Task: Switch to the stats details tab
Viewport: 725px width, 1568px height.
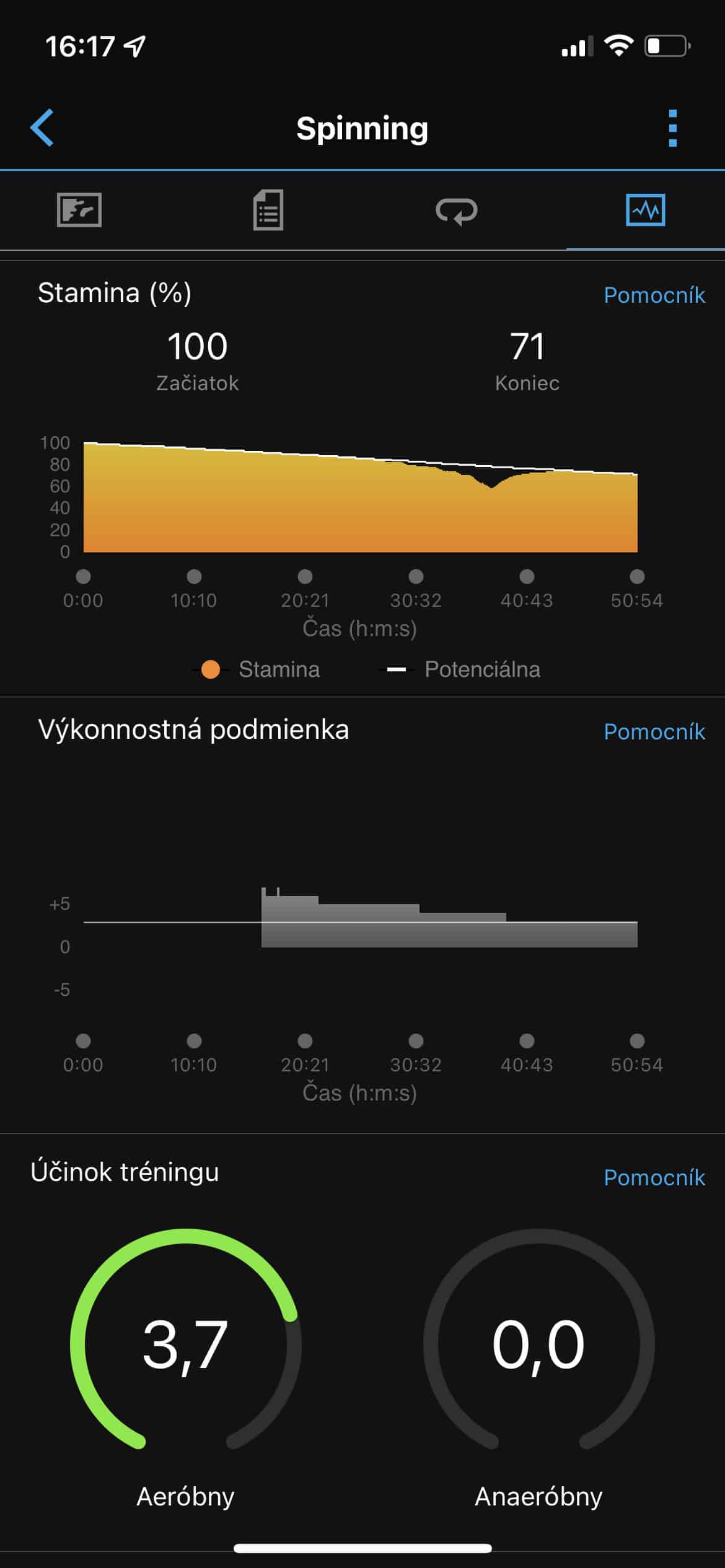Action: pyautogui.click(x=268, y=211)
